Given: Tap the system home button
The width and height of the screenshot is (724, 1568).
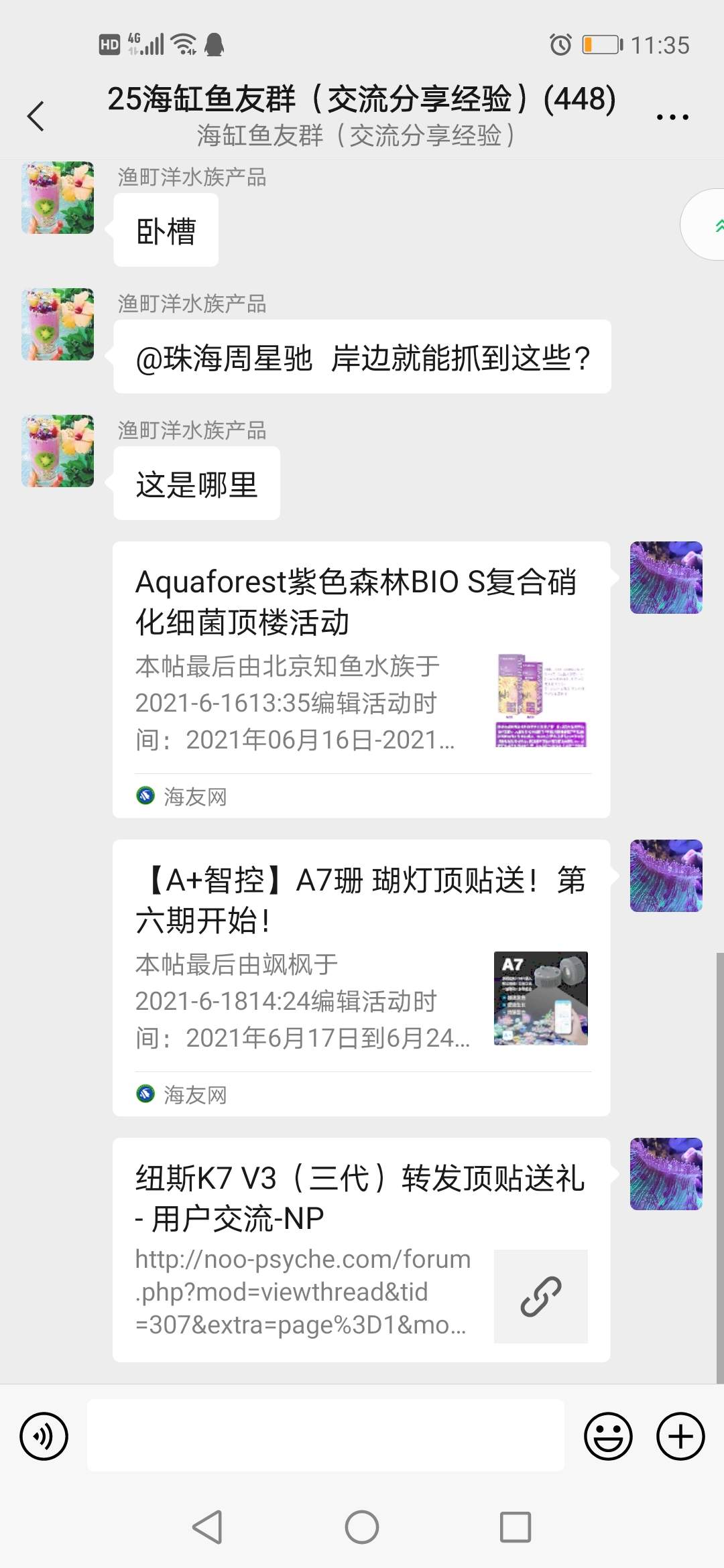Looking at the screenshot, I should point(362,1527).
